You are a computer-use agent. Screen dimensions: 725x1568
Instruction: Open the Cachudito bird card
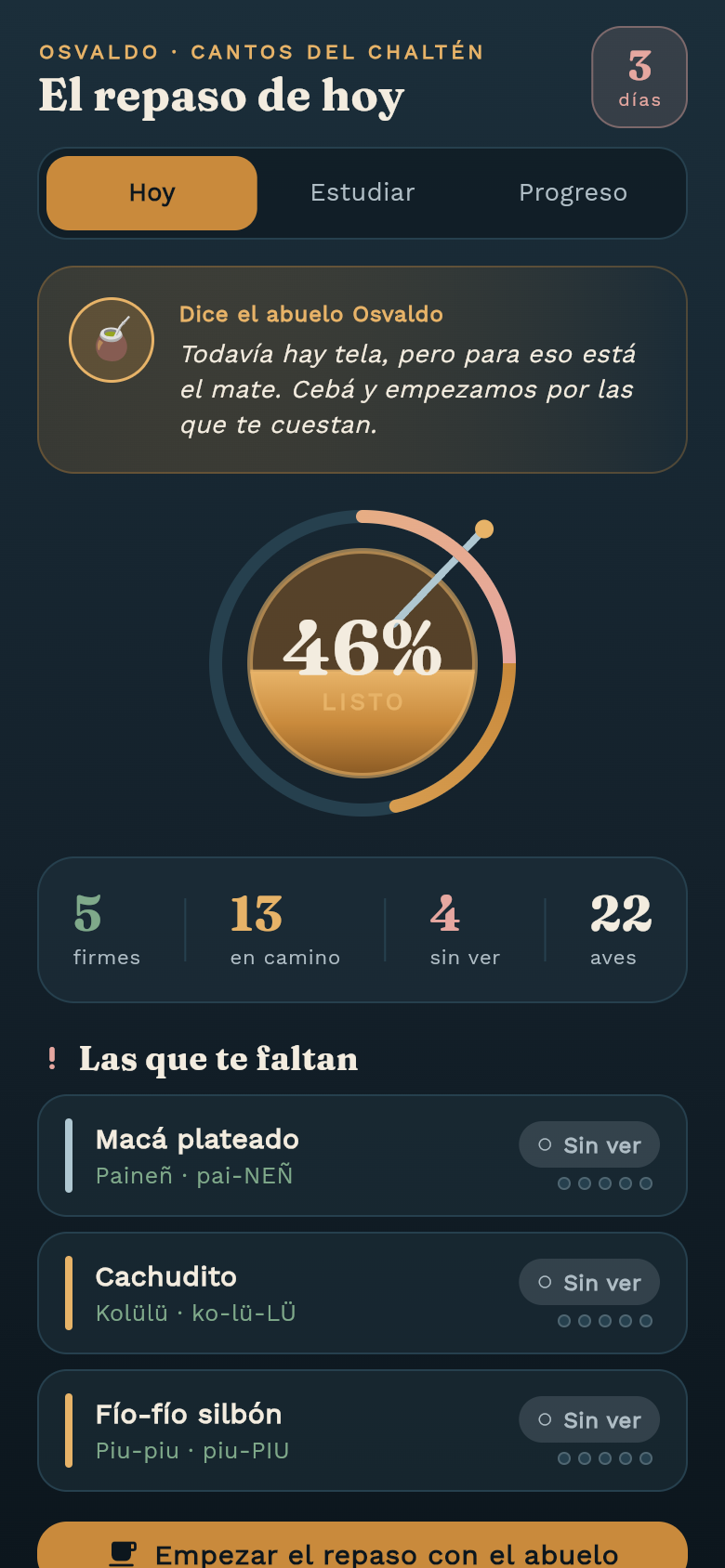tap(362, 1293)
